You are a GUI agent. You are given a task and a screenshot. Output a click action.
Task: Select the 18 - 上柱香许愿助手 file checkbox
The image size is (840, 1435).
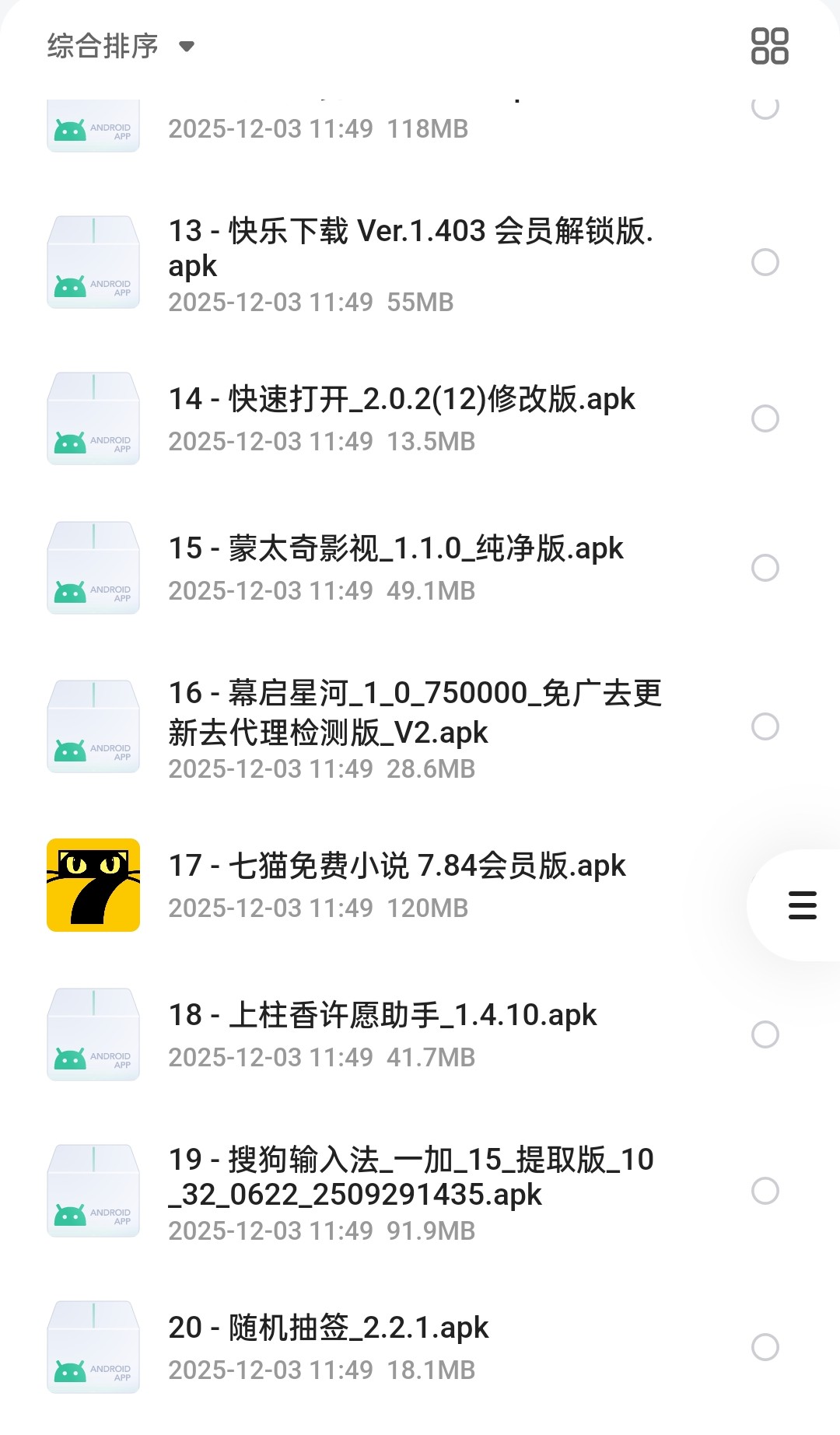click(x=765, y=1034)
